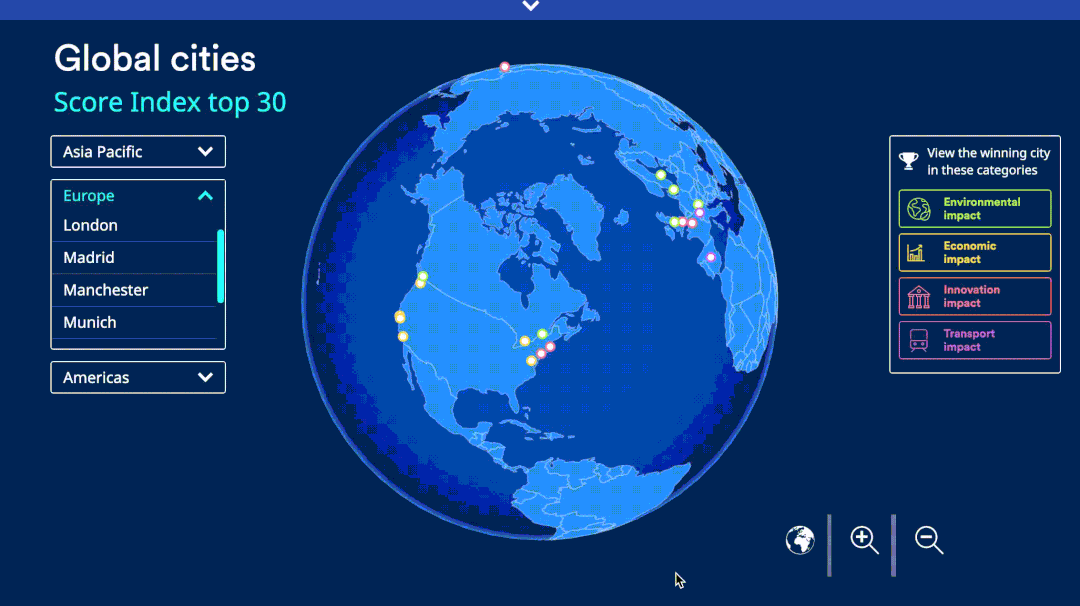This screenshot has width=1080, height=606.
Task: Zoom out of the globe
Action: [929, 540]
